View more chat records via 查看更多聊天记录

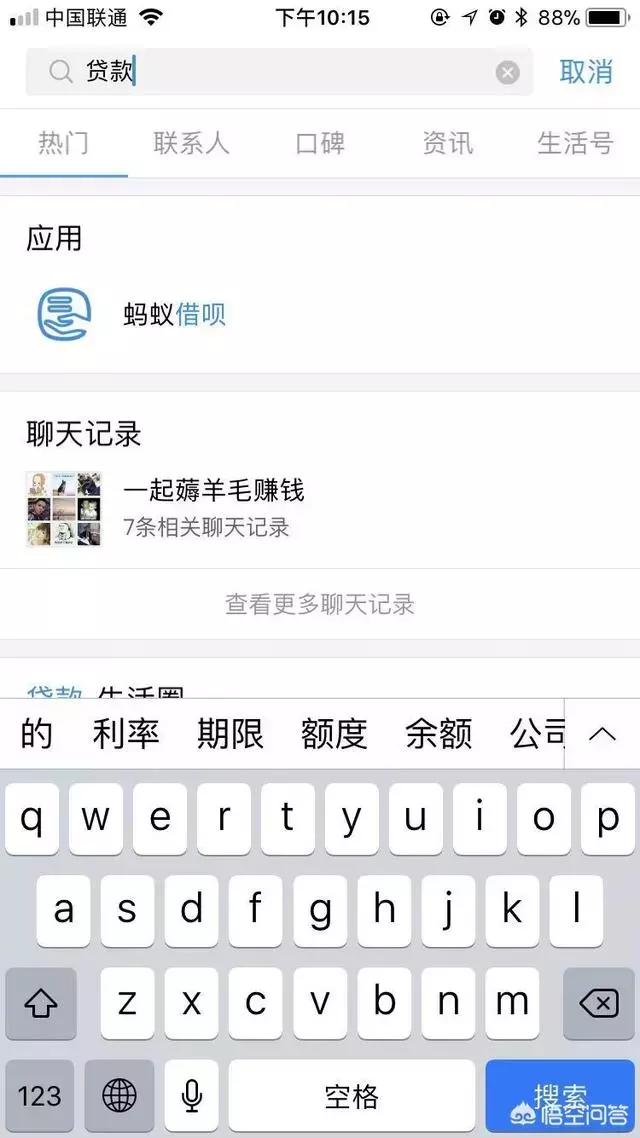(320, 604)
